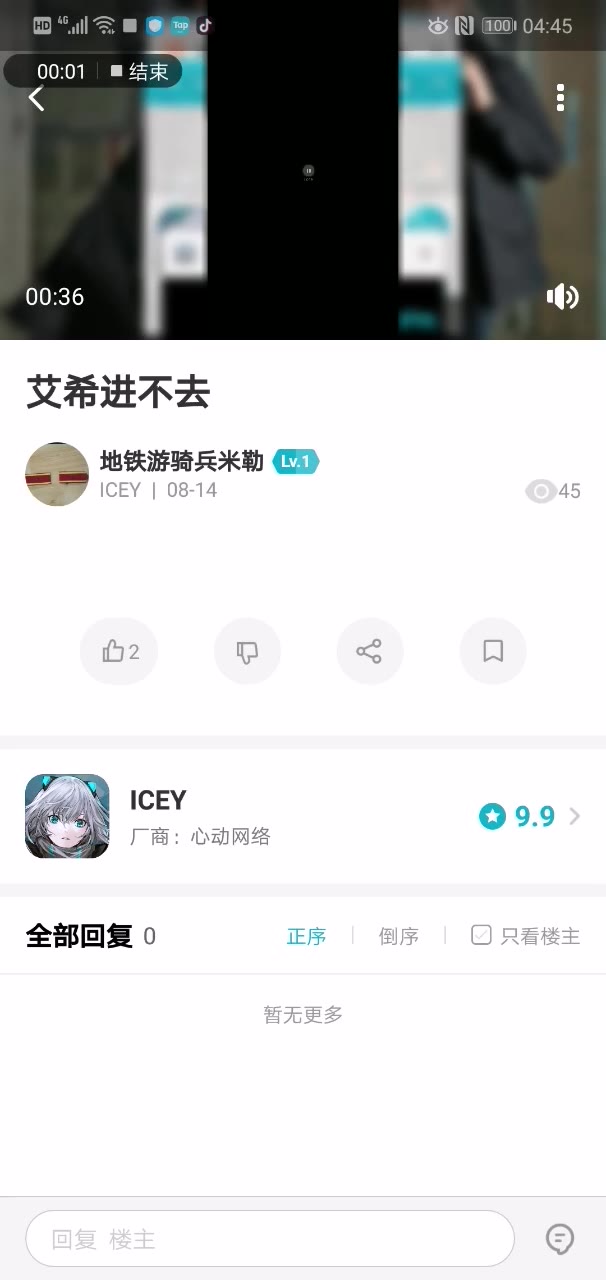Tap the 回复 楼主 reply field

coord(270,1239)
